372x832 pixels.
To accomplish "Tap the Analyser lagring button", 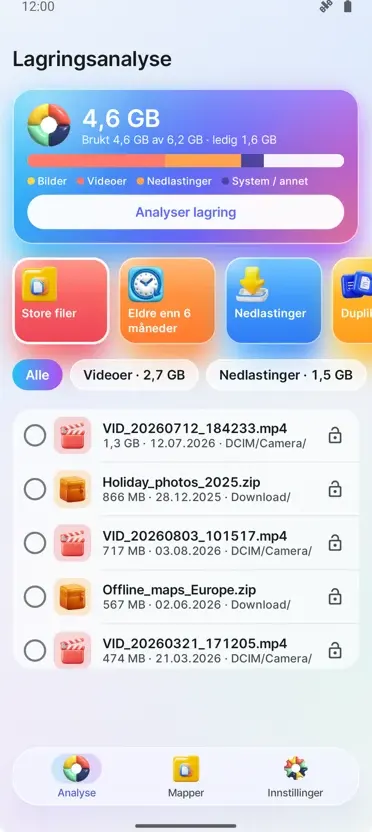I will tap(186, 212).
